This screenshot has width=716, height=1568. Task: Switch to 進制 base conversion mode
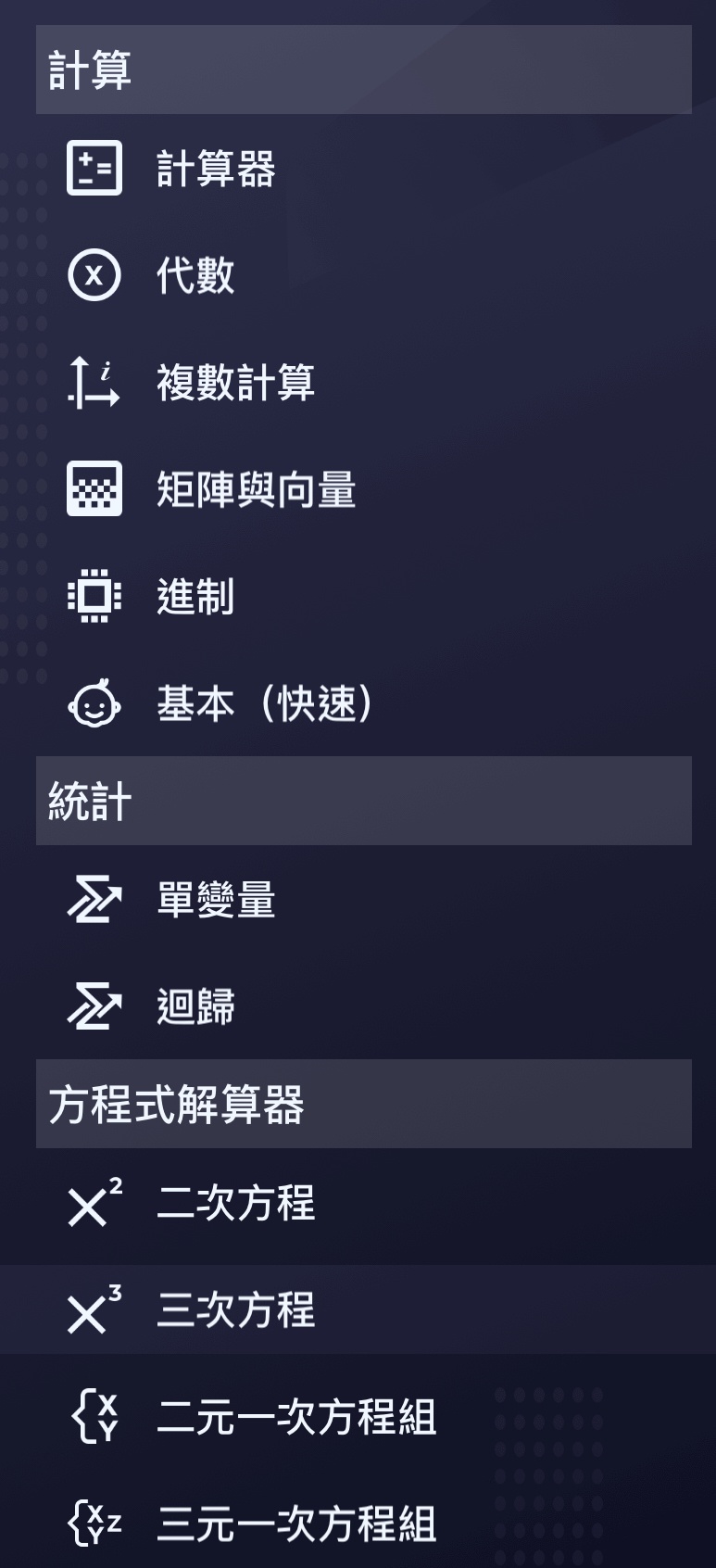coord(195,596)
